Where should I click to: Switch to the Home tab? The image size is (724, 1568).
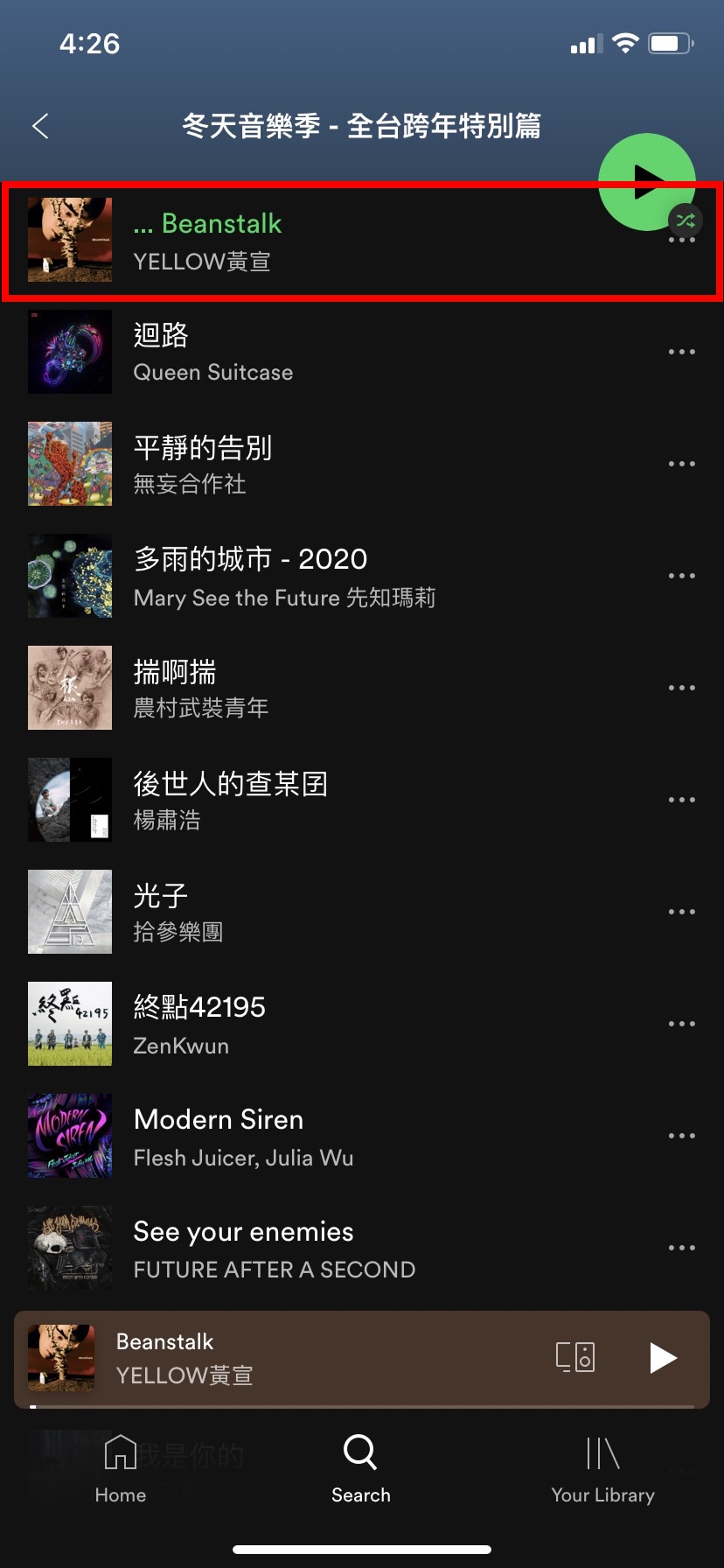(x=121, y=1470)
